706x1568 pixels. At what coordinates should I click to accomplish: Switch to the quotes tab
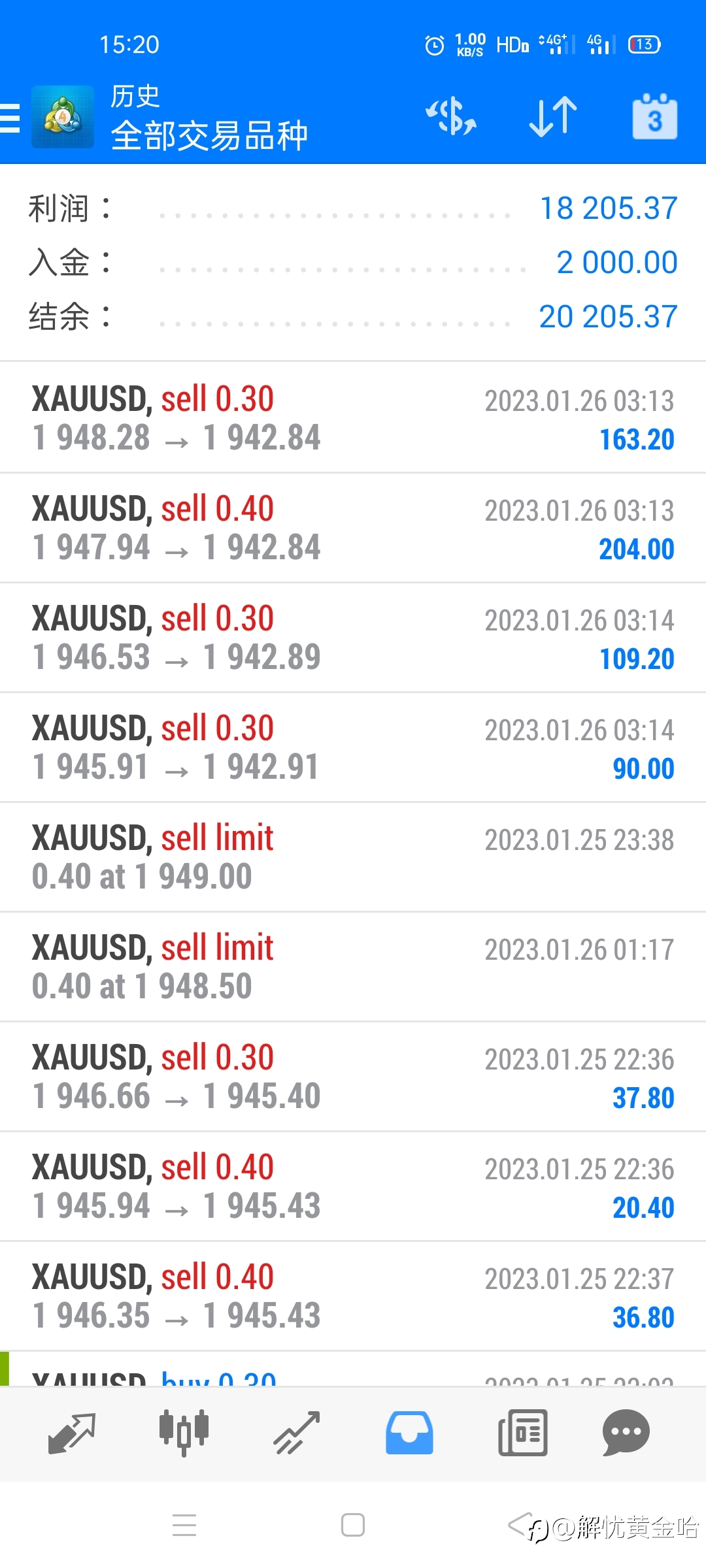tap(72, 1433)
